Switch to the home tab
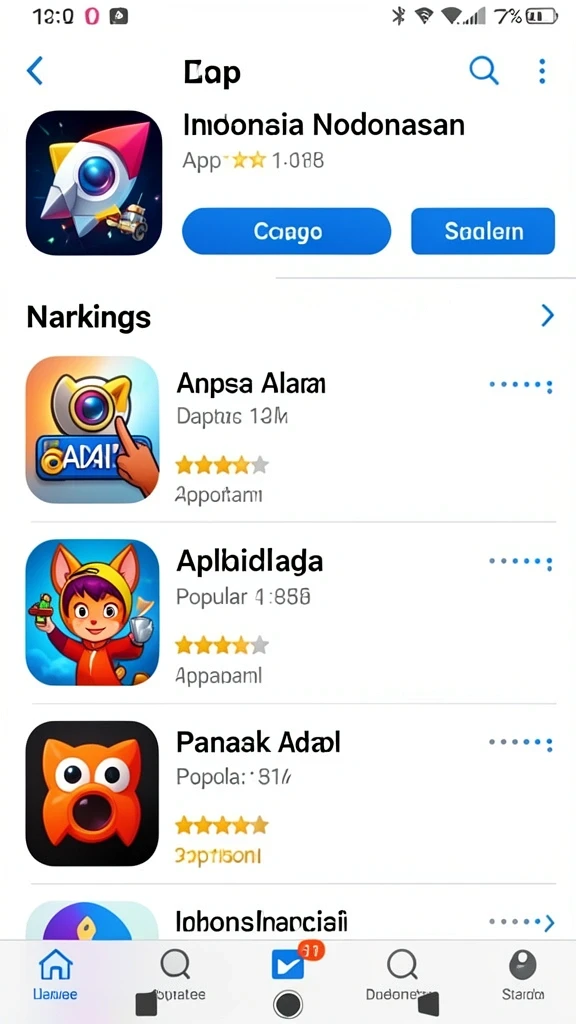 pos(56,974)
